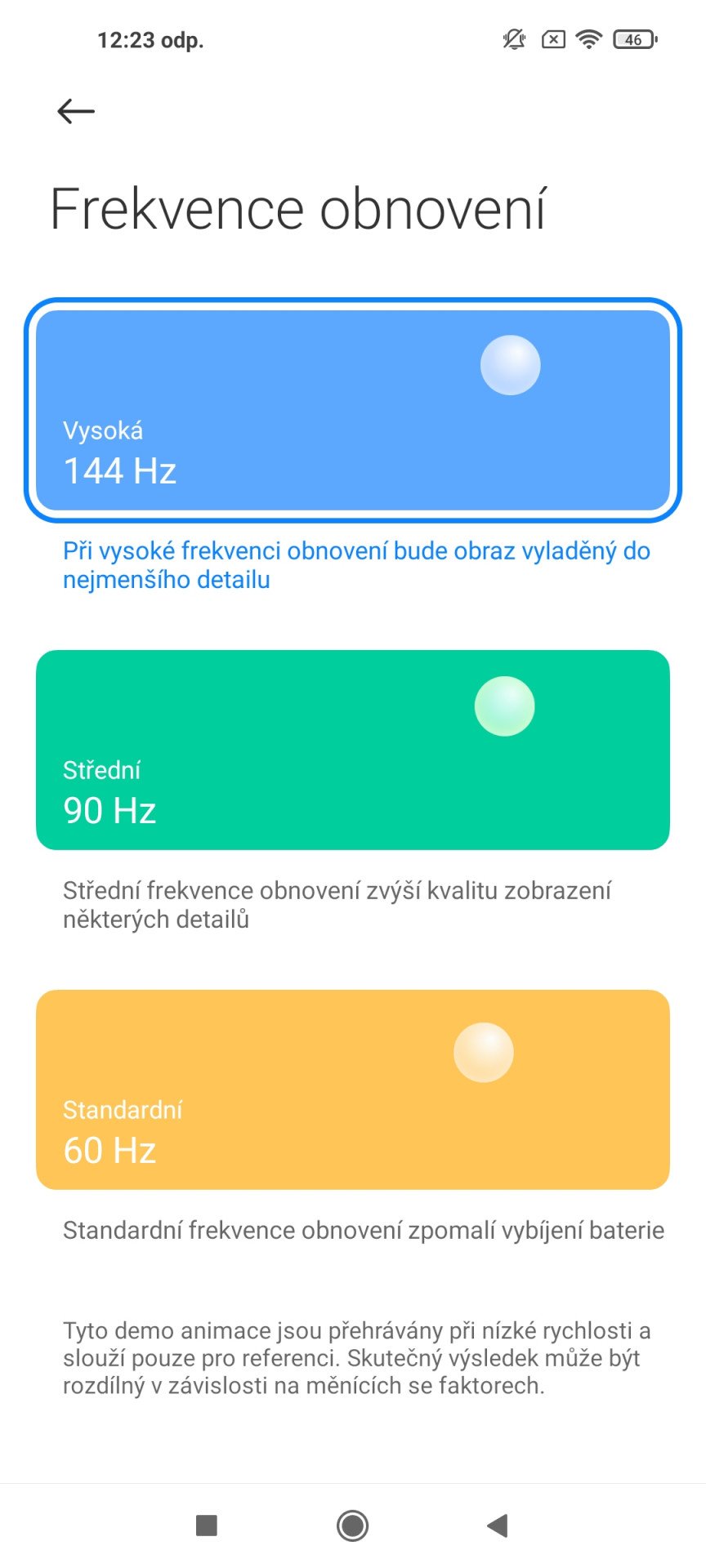The image size is (706, 1568).
Task: Go back using the top arrow
Action: [x=76, y=111]
